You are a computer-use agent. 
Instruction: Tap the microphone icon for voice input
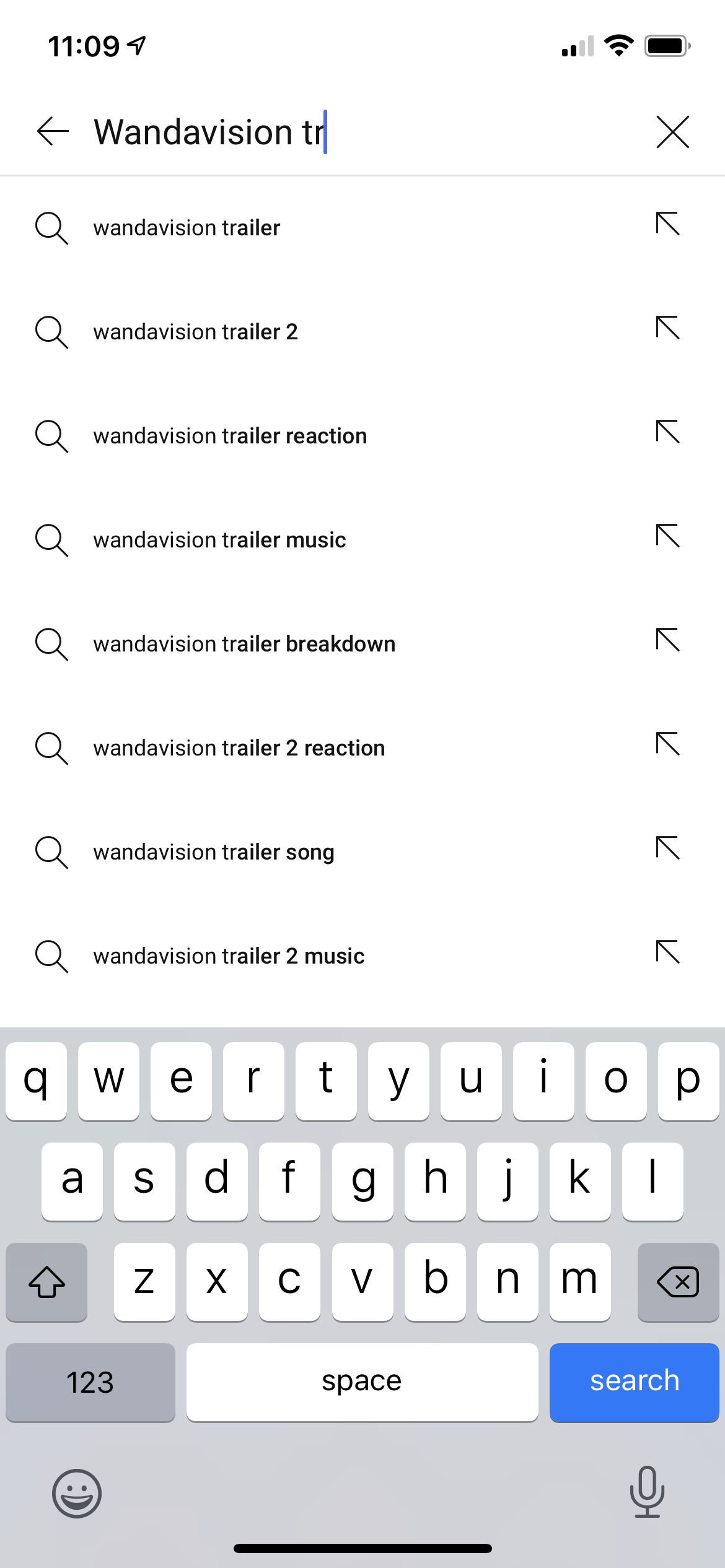coord(648,1492)
